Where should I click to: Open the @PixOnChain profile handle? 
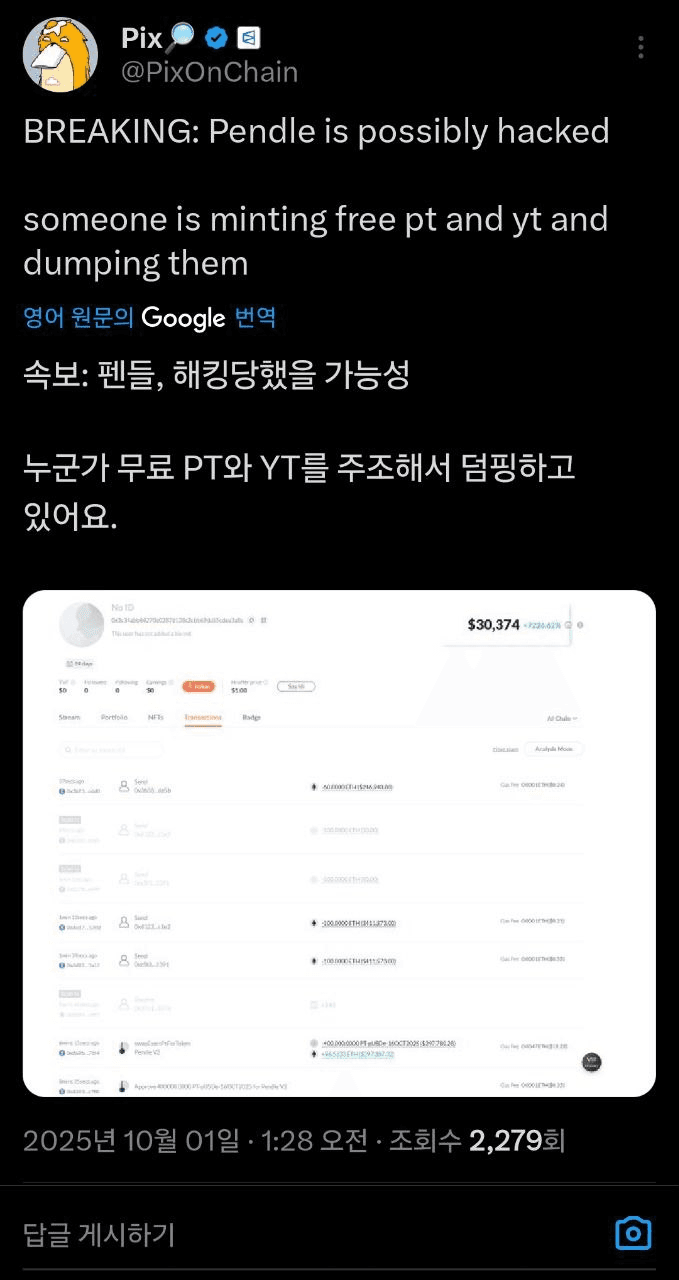click(209, 72)
